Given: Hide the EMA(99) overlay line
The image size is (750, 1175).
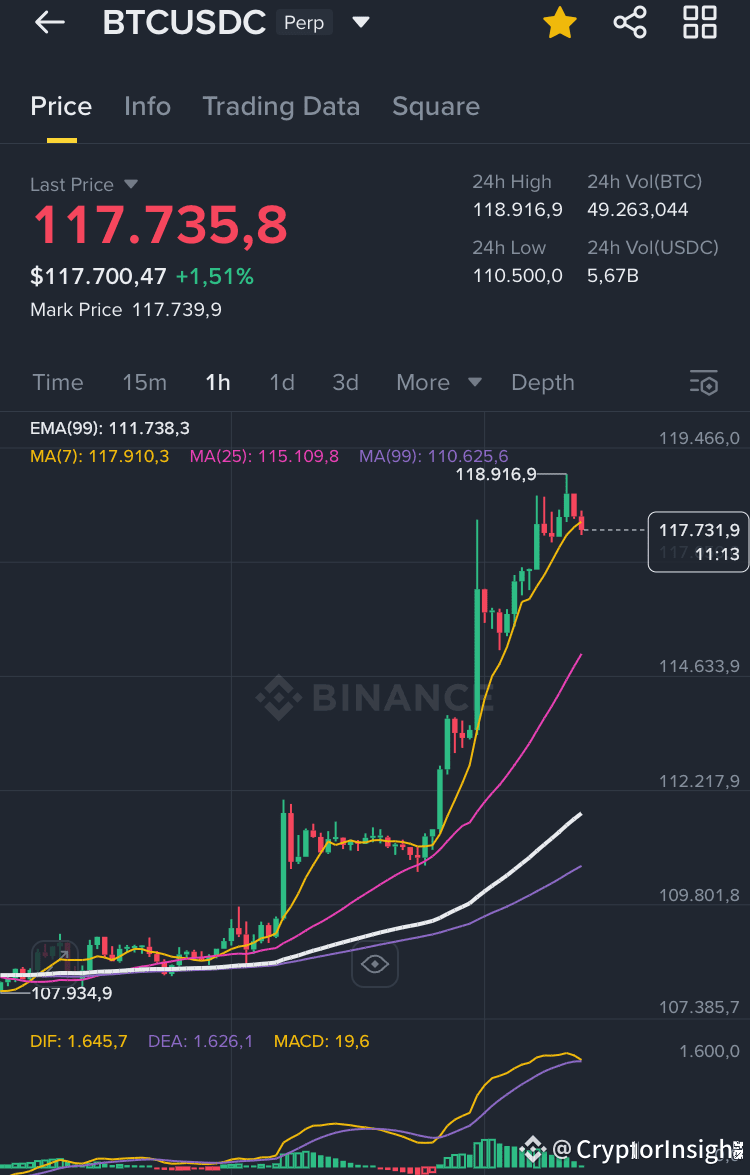Looking at the screenshot, I should click(x=110, y=428).
